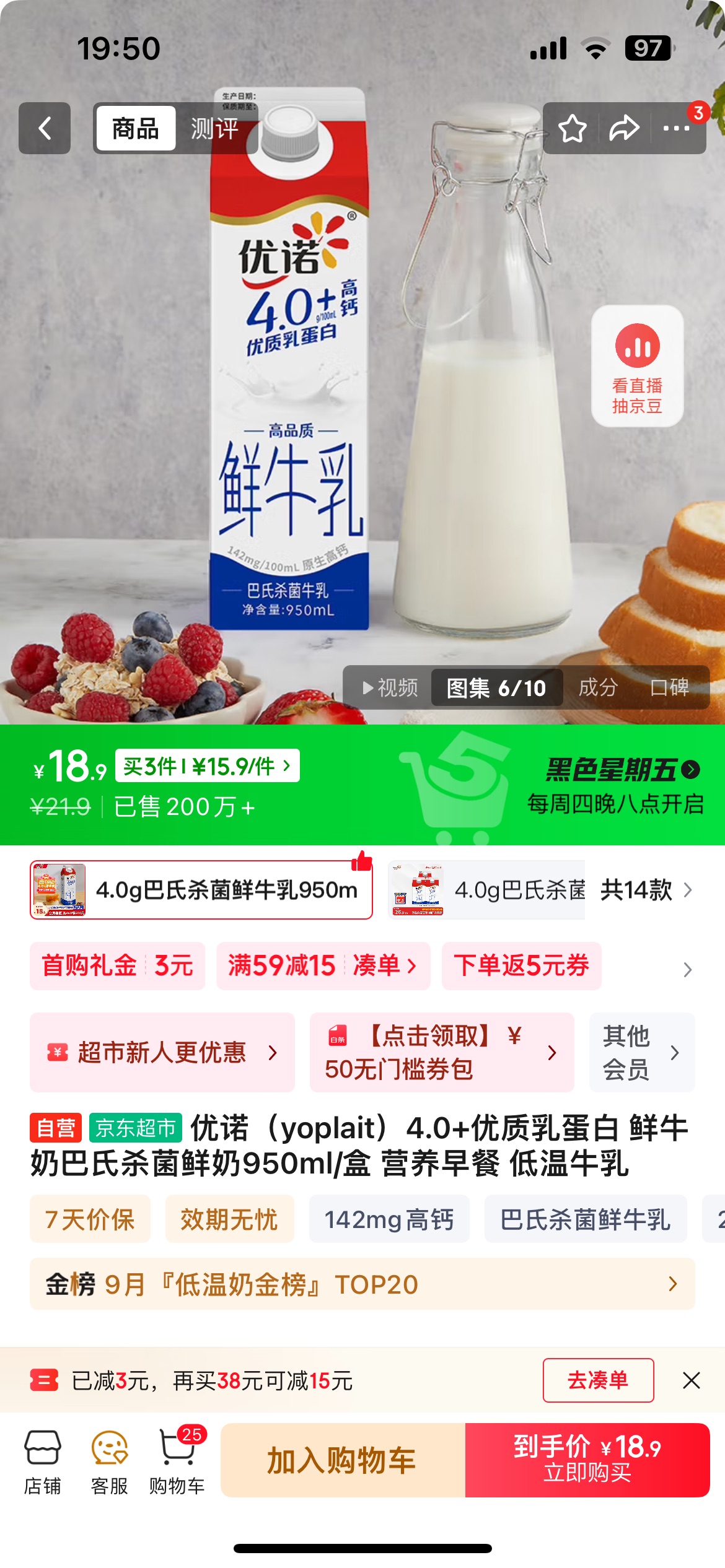The height and width of the screenshot is (1568, 725).
Task: View all variants via 共14款
Action: coord(646,890)
